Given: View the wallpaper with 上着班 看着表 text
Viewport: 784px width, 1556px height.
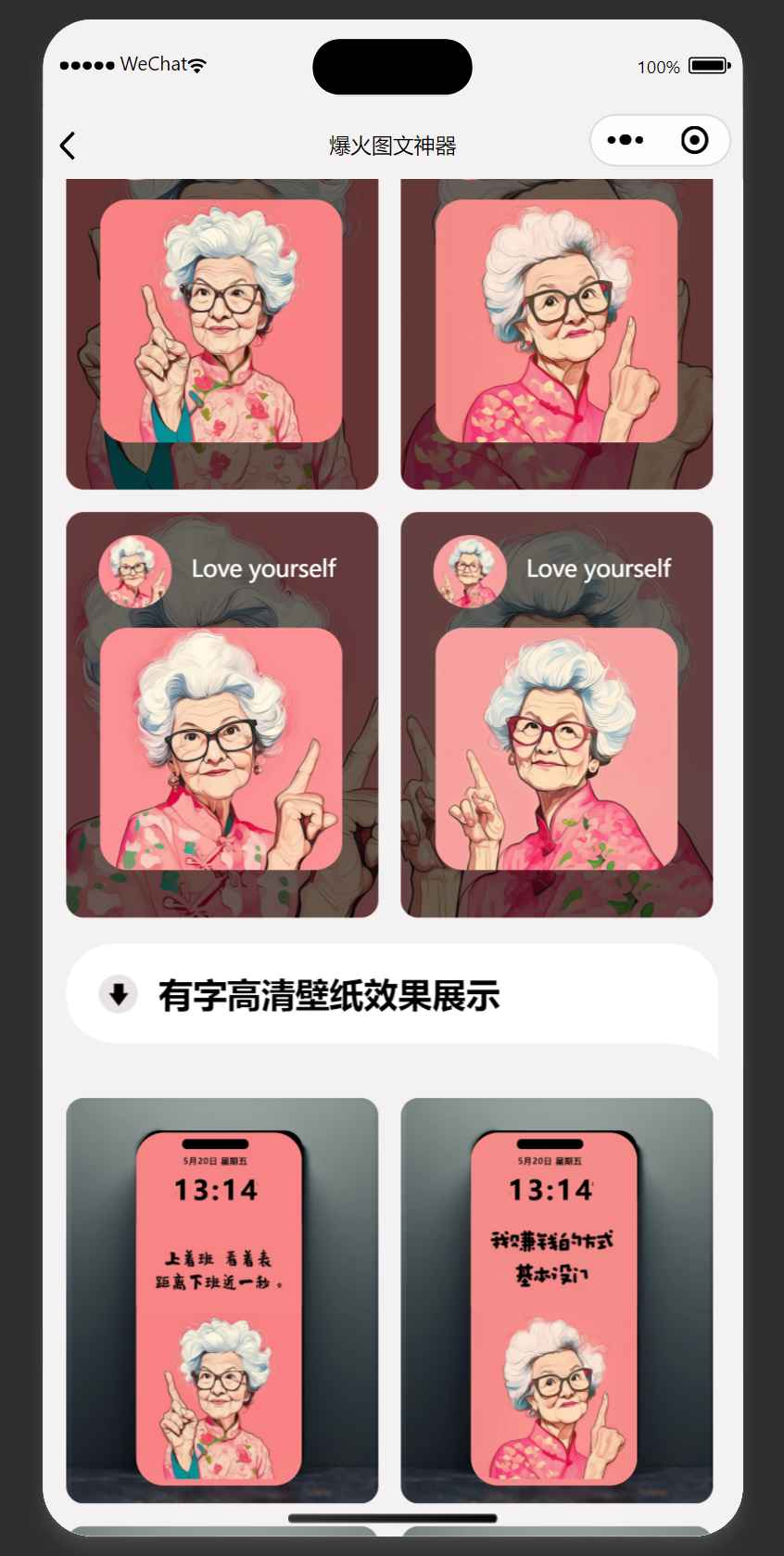Looking at the screenshot, I should click(221, 1300).
